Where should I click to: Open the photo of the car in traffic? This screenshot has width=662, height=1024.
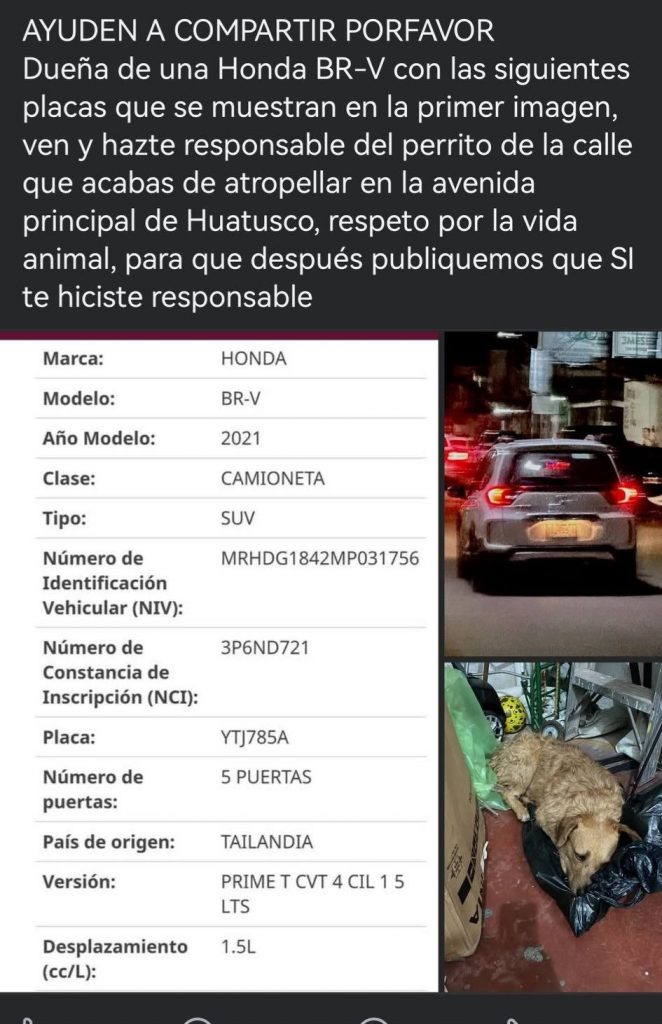(x=552, y=493)
